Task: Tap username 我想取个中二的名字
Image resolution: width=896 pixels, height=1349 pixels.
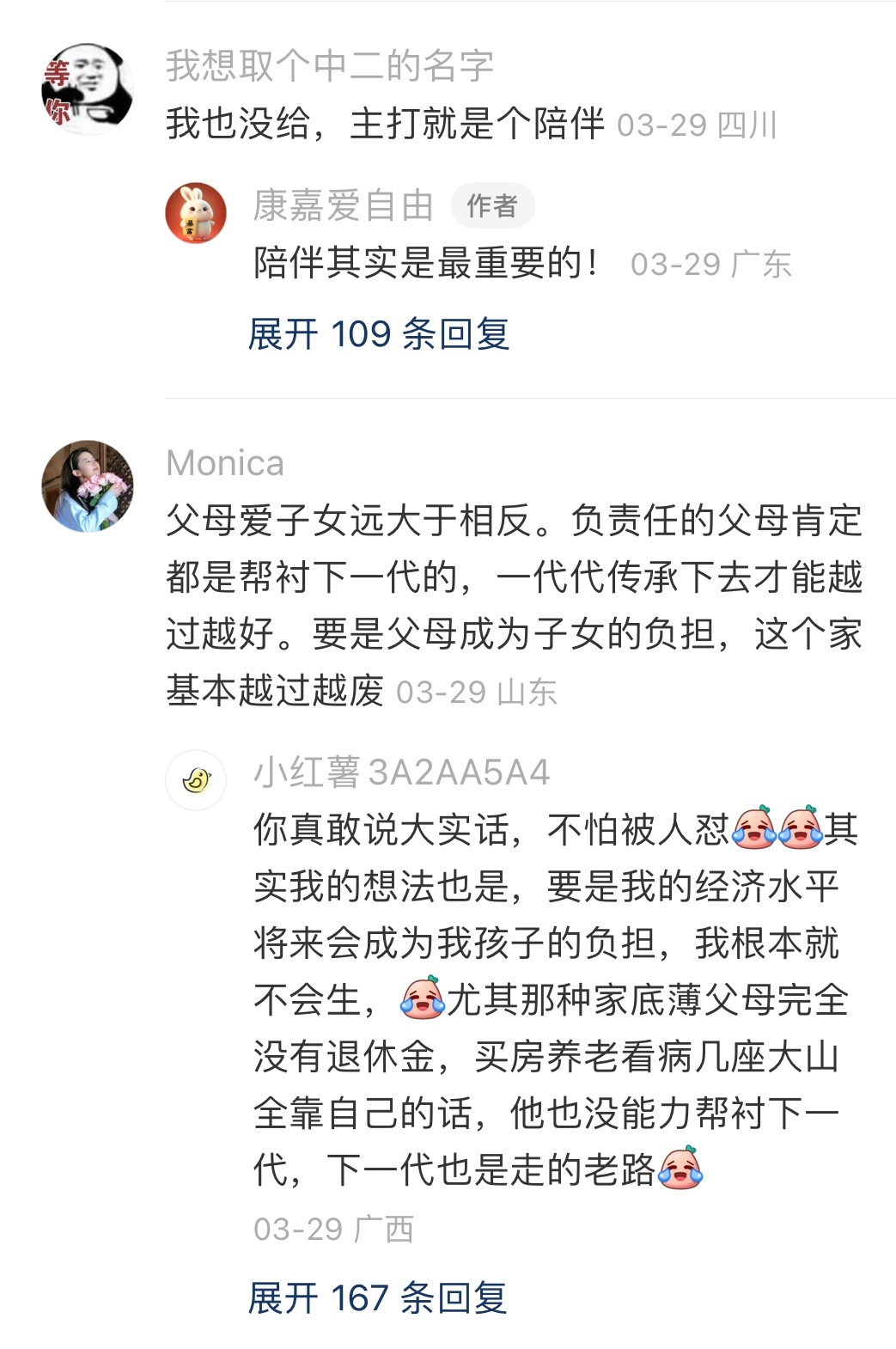Action: pyautogui.click(x=329, y=66)
